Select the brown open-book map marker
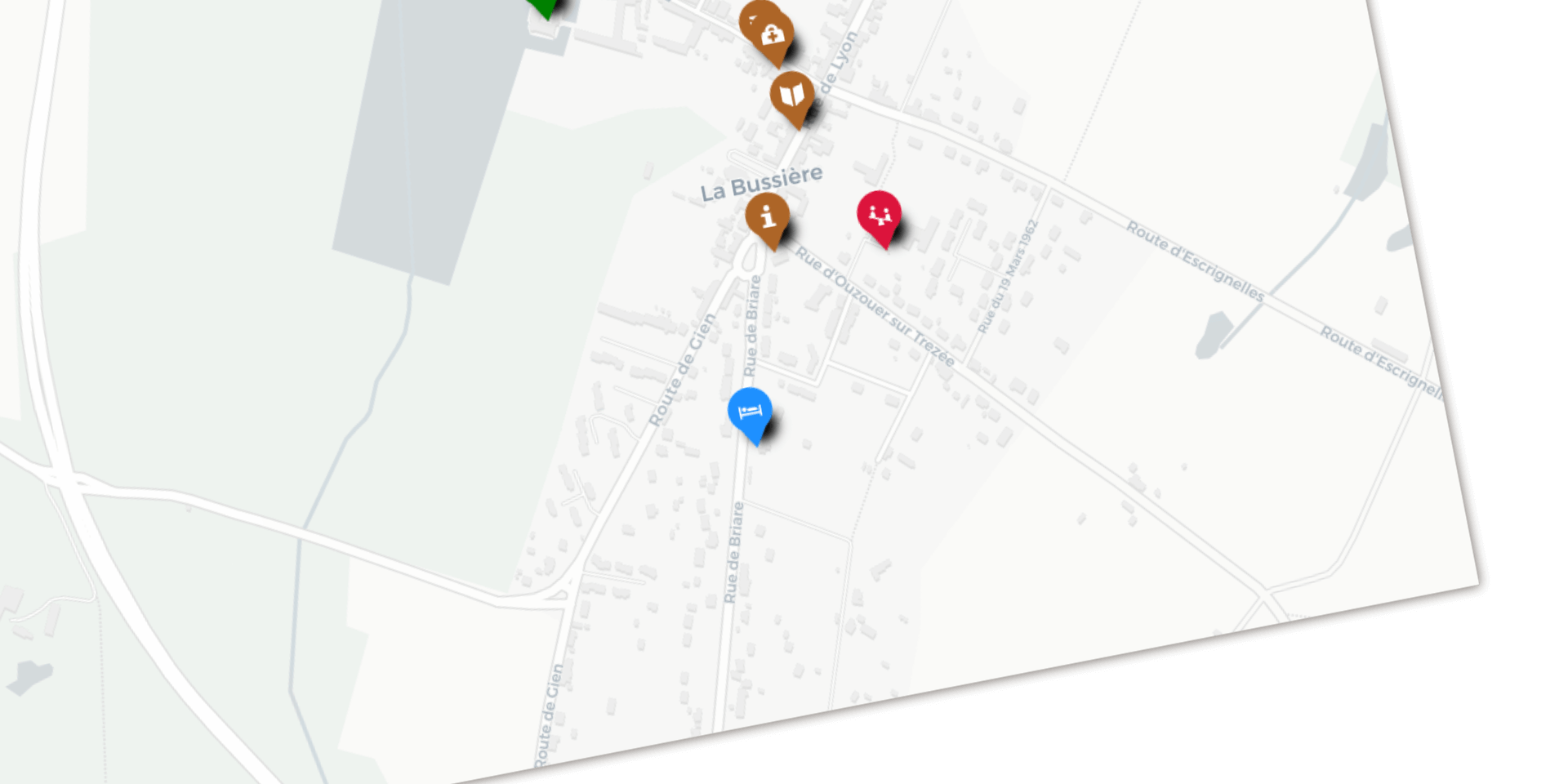 [x=791, y=96]
